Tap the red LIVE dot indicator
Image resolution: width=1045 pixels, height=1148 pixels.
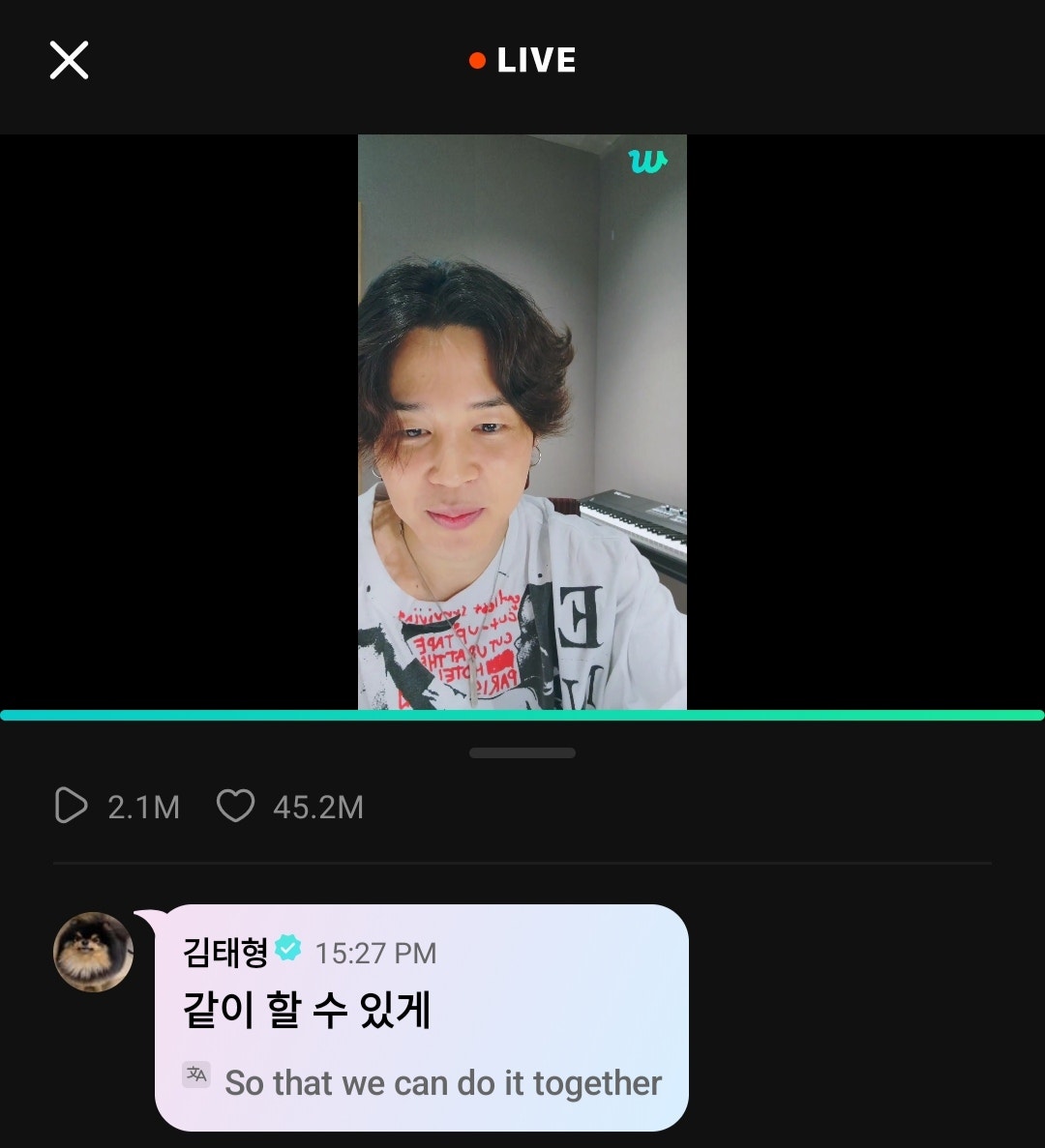[476, 60]
